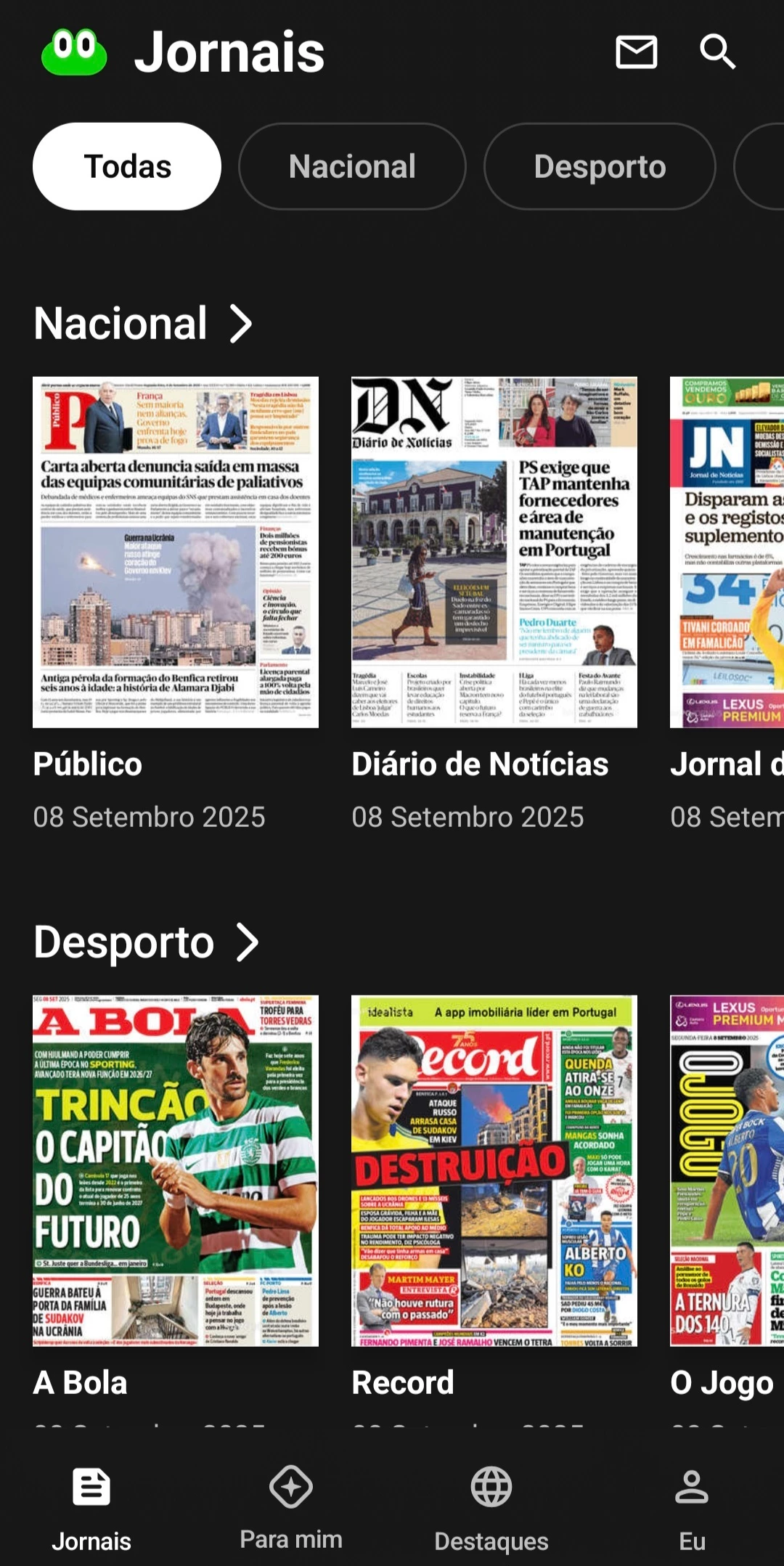Open the Diário de Notícias cover

[x=494, y=552]
